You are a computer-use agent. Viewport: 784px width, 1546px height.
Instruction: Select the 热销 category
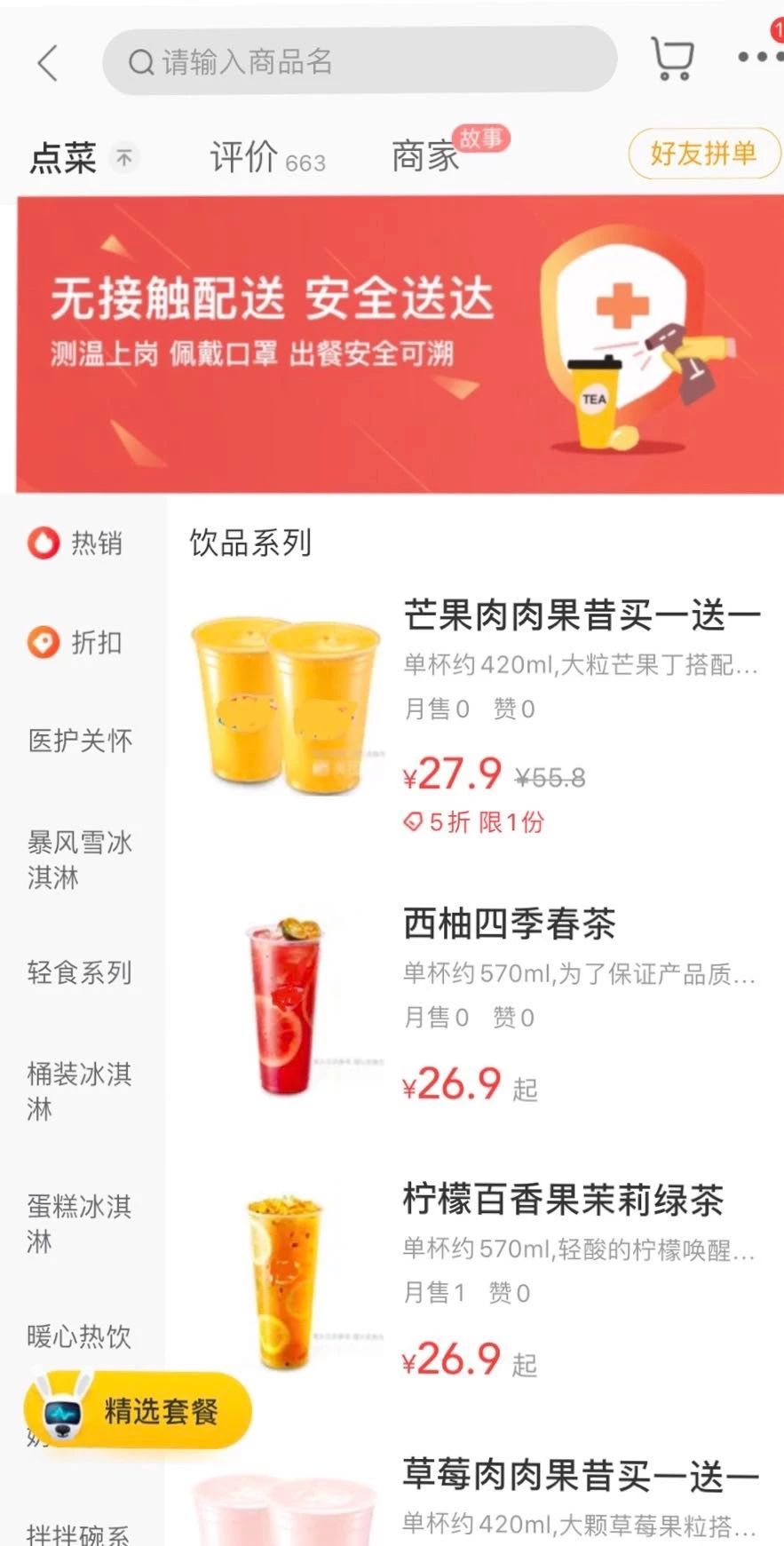point(78,543)
